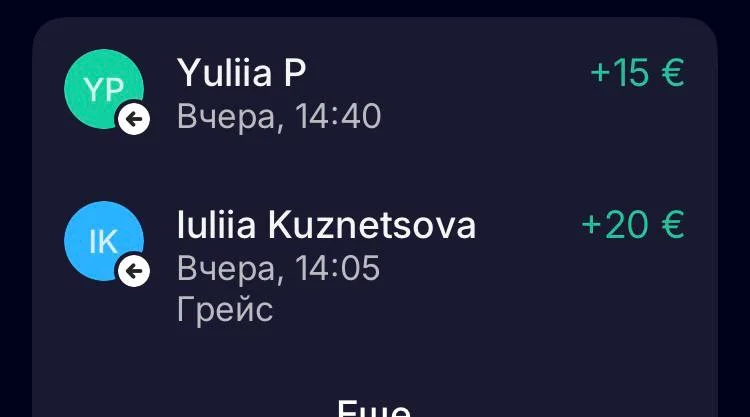Open the Yuliia P +15 € transaction
750x417 pixels.
(375, 93)
